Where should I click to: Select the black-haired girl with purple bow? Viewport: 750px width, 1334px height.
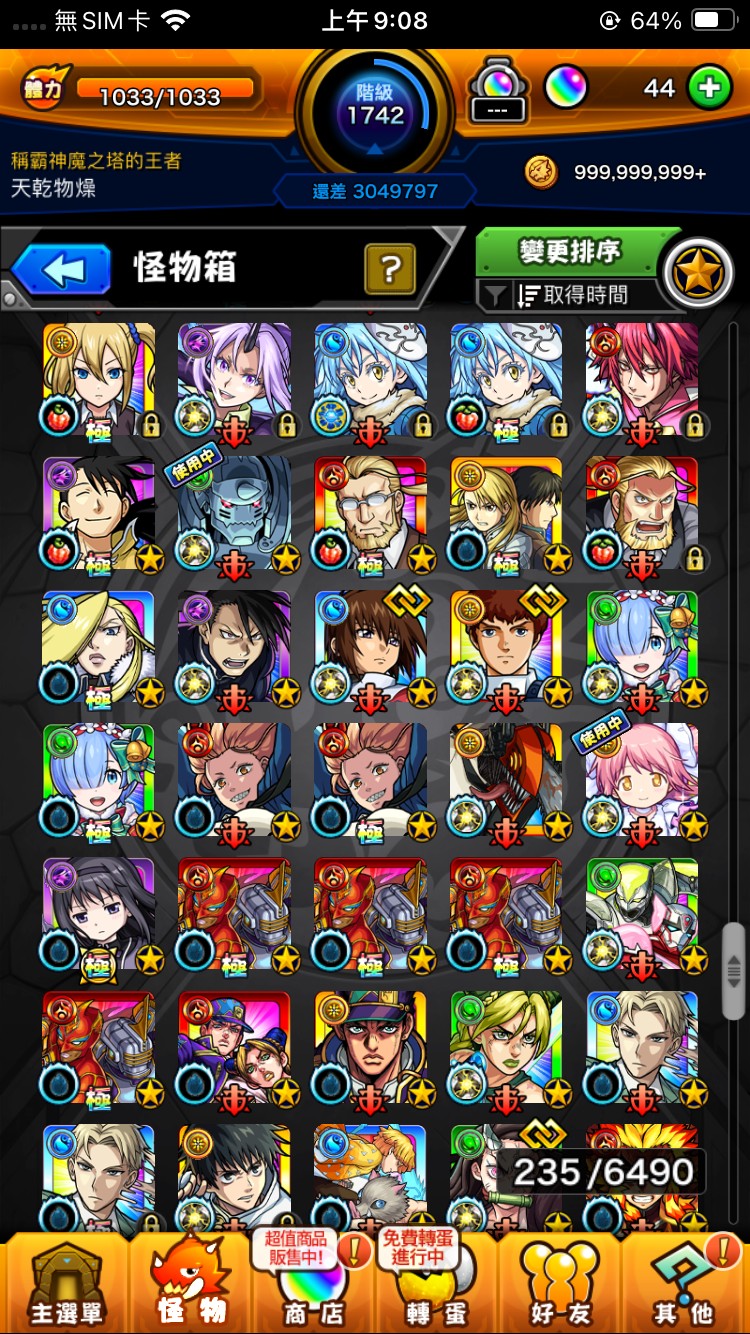(98, 914)
